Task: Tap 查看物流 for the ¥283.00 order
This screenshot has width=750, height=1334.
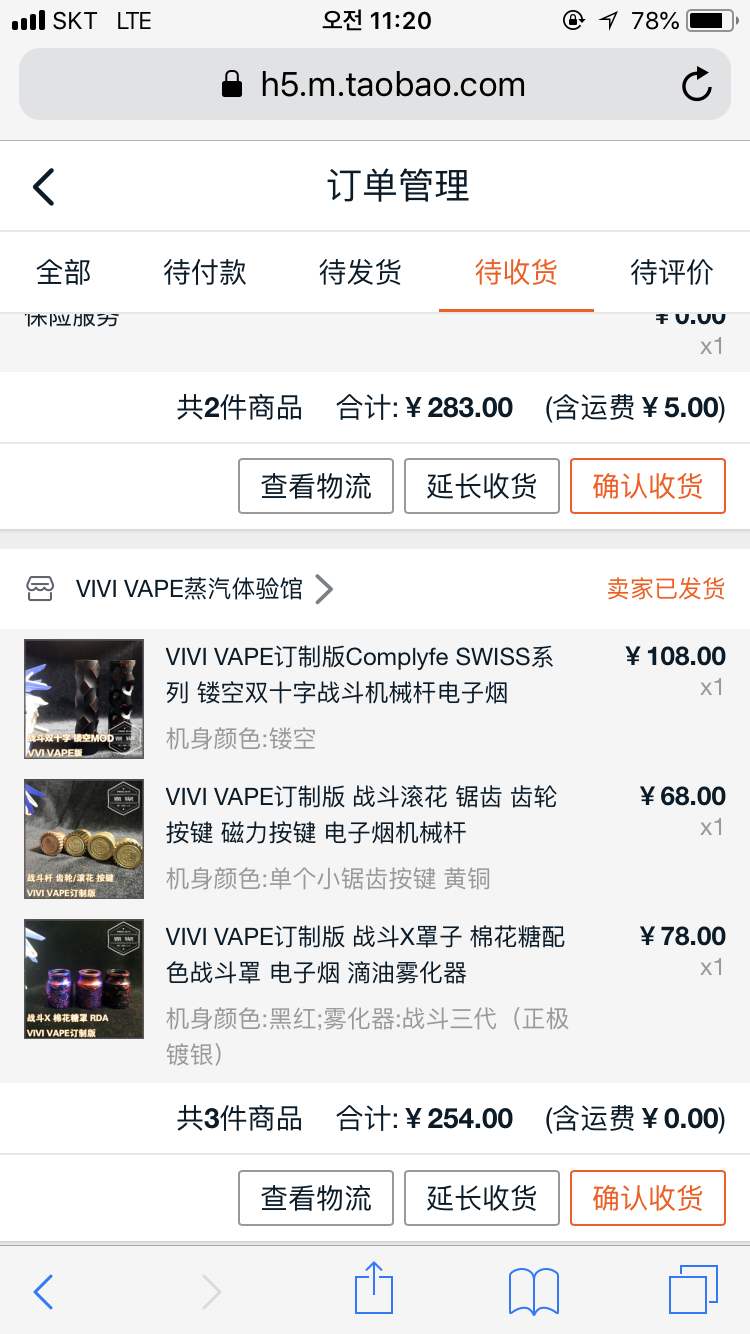Action: 316,486
